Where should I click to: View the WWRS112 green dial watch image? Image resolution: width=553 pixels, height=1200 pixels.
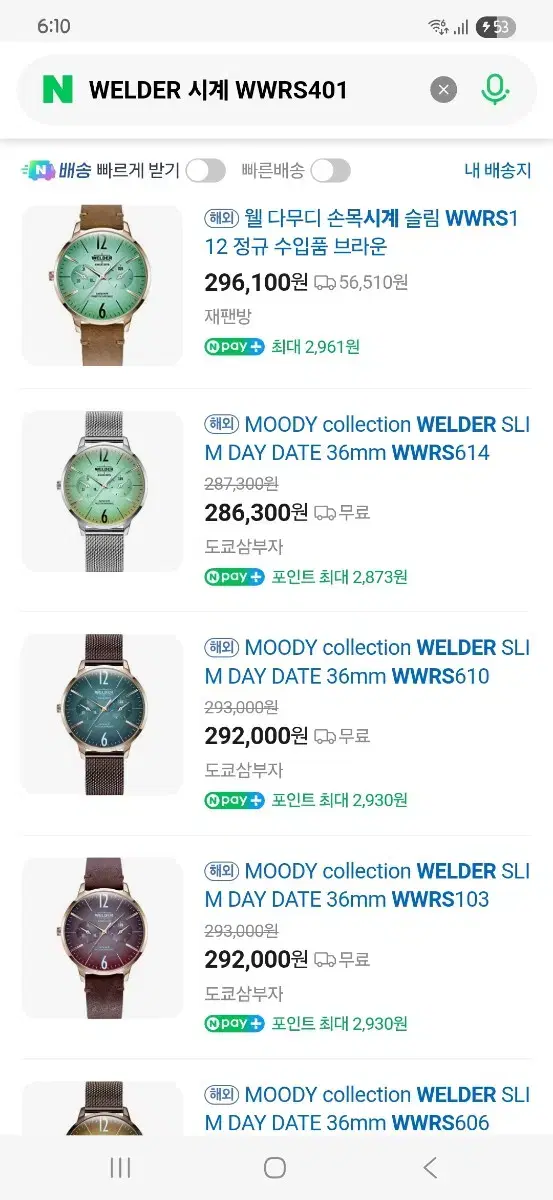tap(102, 286)
